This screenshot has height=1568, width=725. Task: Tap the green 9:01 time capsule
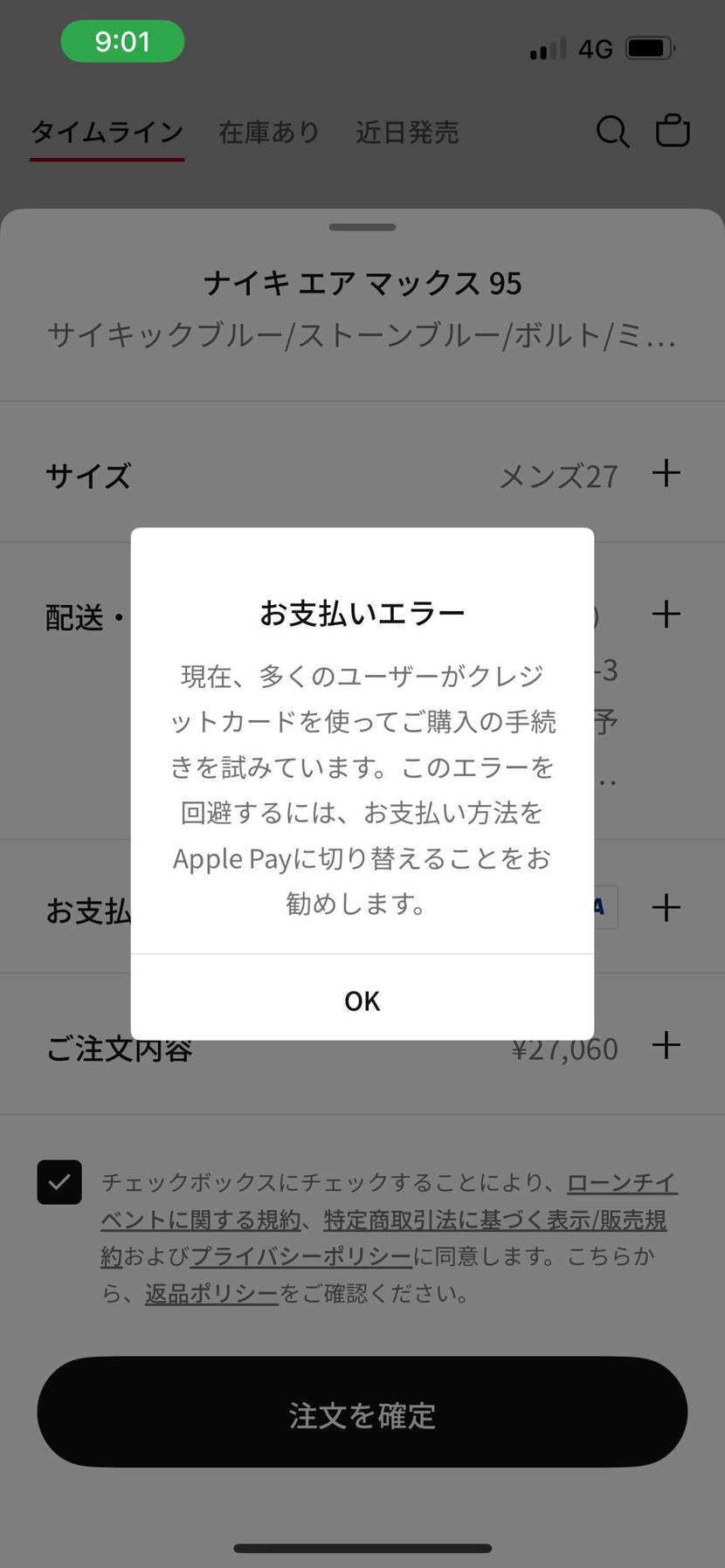(122, 41)
